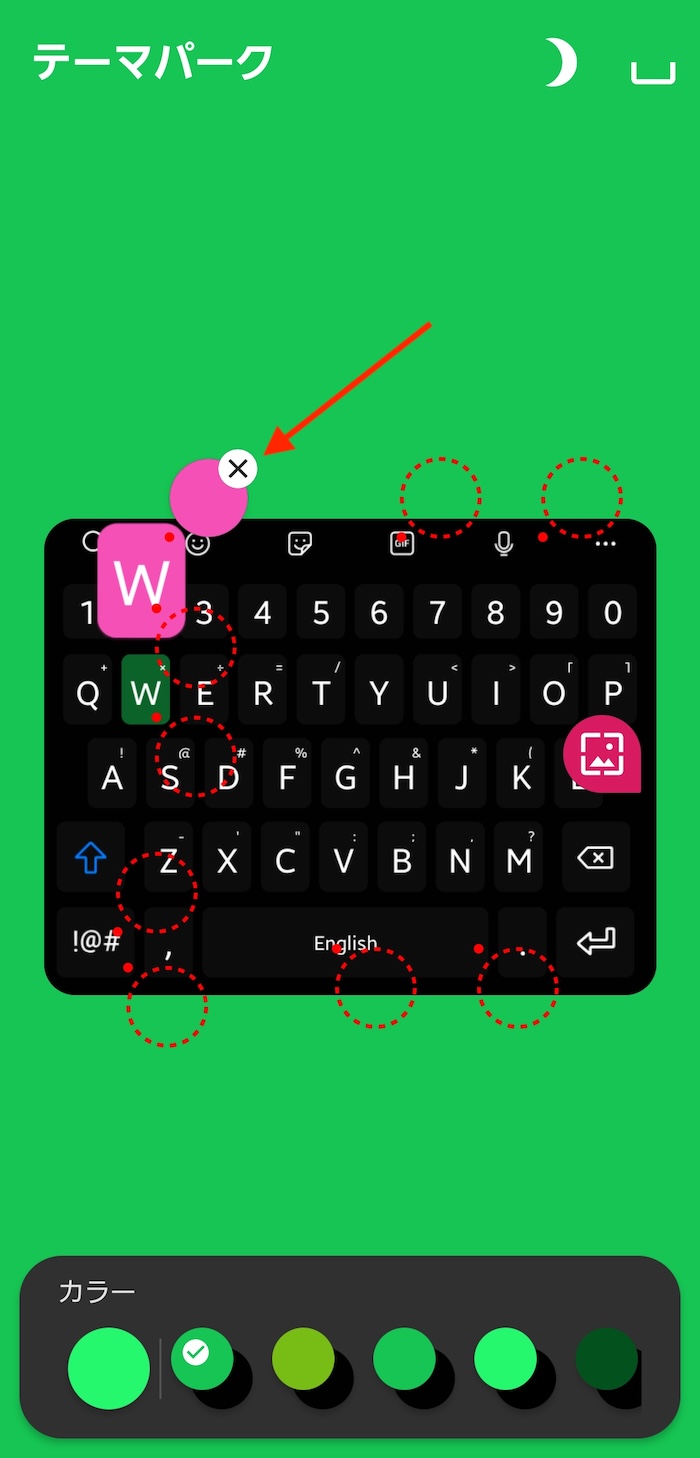This screenshot has width=700, height=1458.
Task: Choose the olive green color swatch
Action: 303,1359
